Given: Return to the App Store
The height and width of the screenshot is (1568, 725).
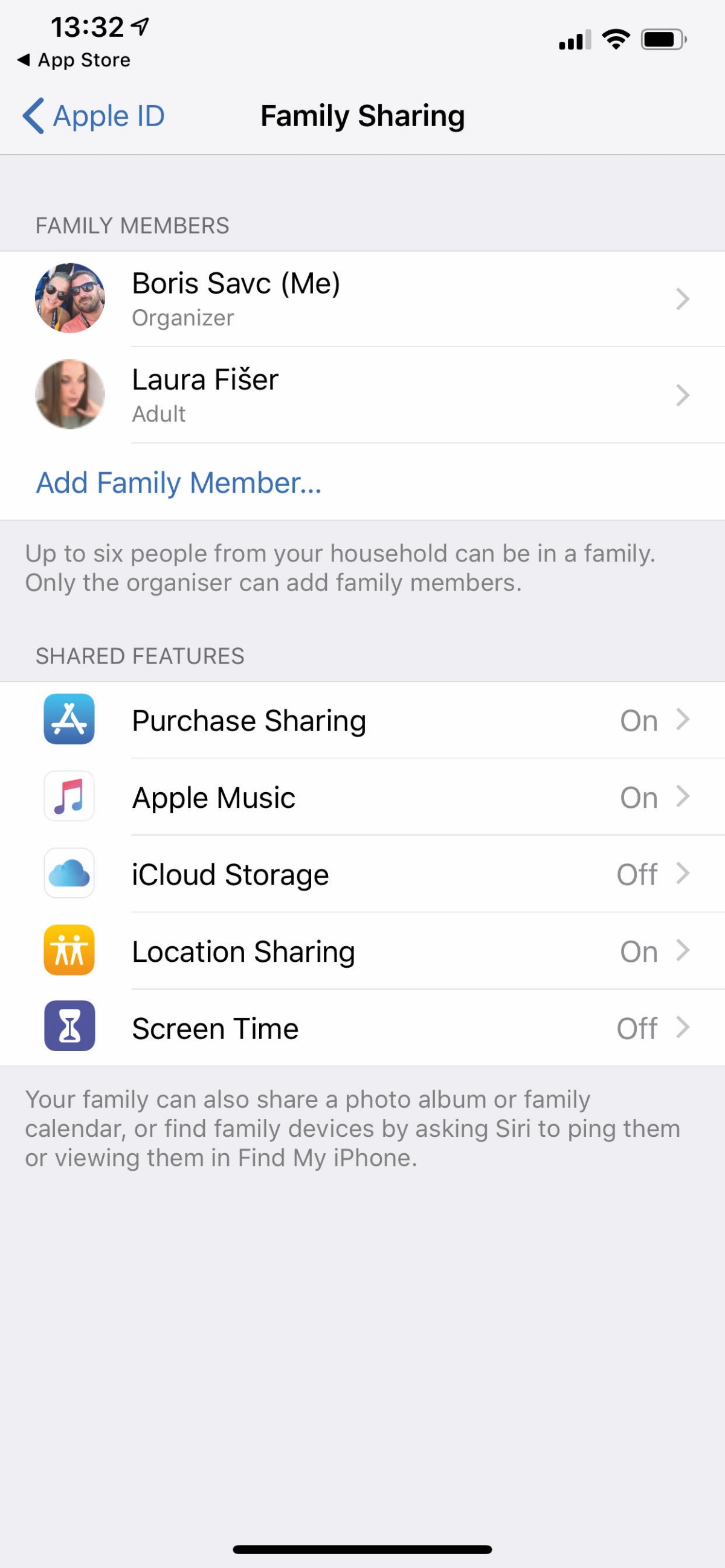Looking at the screenshot, I should [x=74, y=60].
